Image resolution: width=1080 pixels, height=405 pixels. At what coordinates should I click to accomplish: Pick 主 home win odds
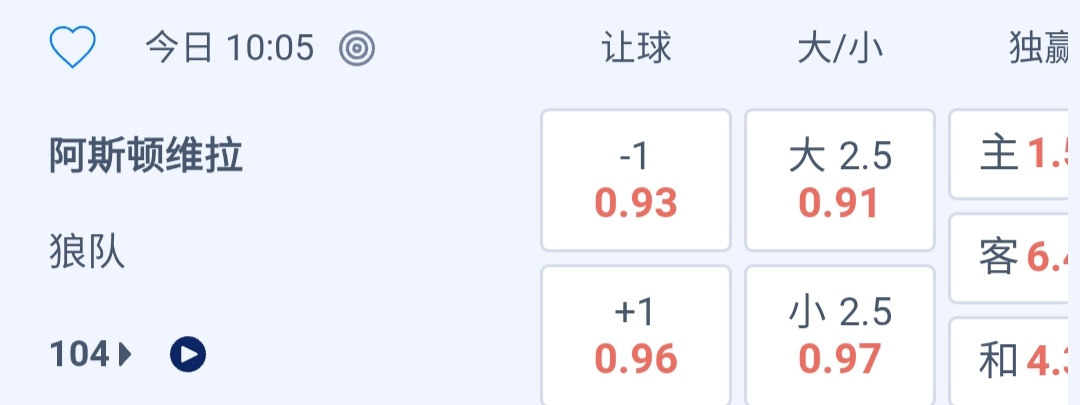(1015, 155)
